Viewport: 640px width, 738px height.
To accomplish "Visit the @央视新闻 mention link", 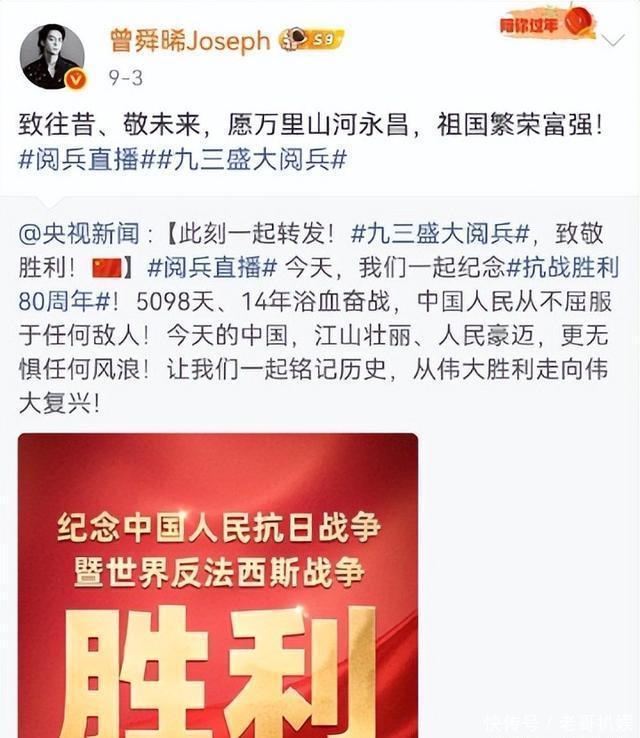I will tap(80, 234).
